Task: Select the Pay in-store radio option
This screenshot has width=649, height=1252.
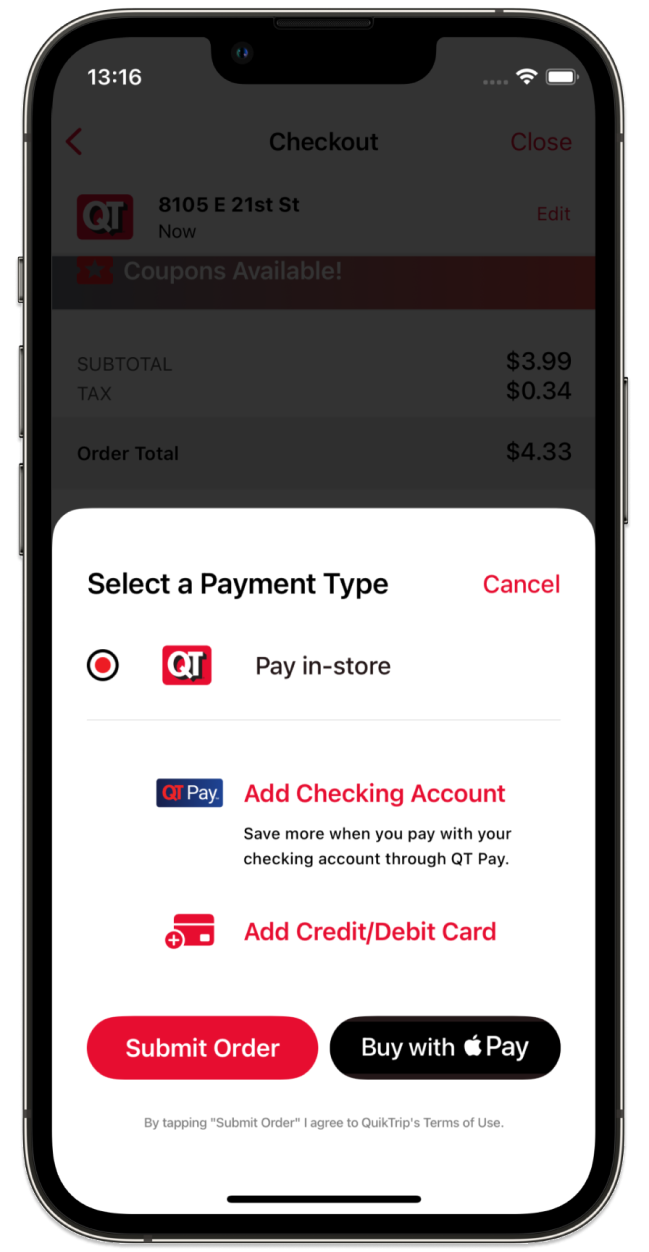Action: click(103, 665)
